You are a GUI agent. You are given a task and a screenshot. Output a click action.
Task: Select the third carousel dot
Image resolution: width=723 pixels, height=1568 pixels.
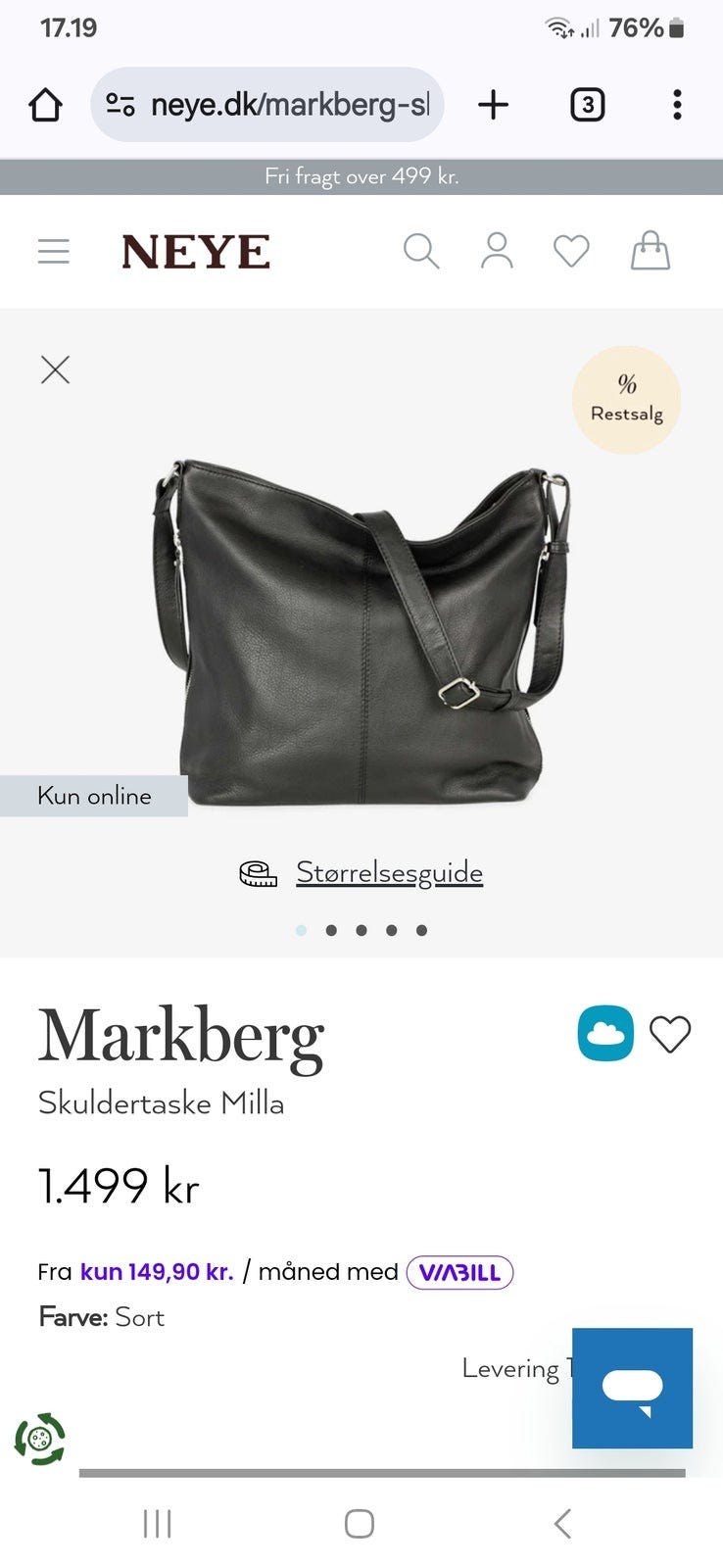pyautogui.click(x=361, y=930)
